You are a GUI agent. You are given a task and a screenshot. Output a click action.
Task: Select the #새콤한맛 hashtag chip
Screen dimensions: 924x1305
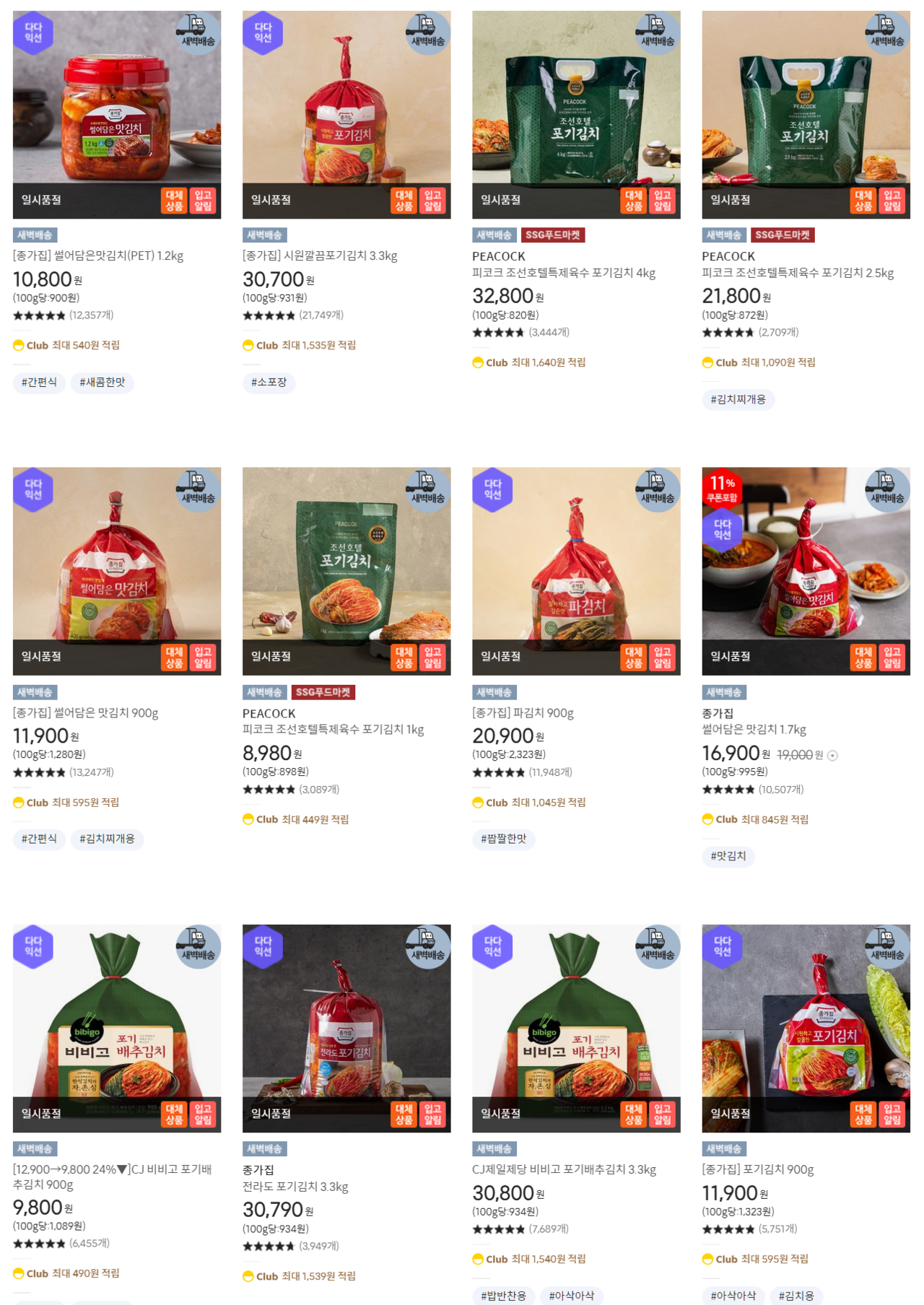[103, 383]
